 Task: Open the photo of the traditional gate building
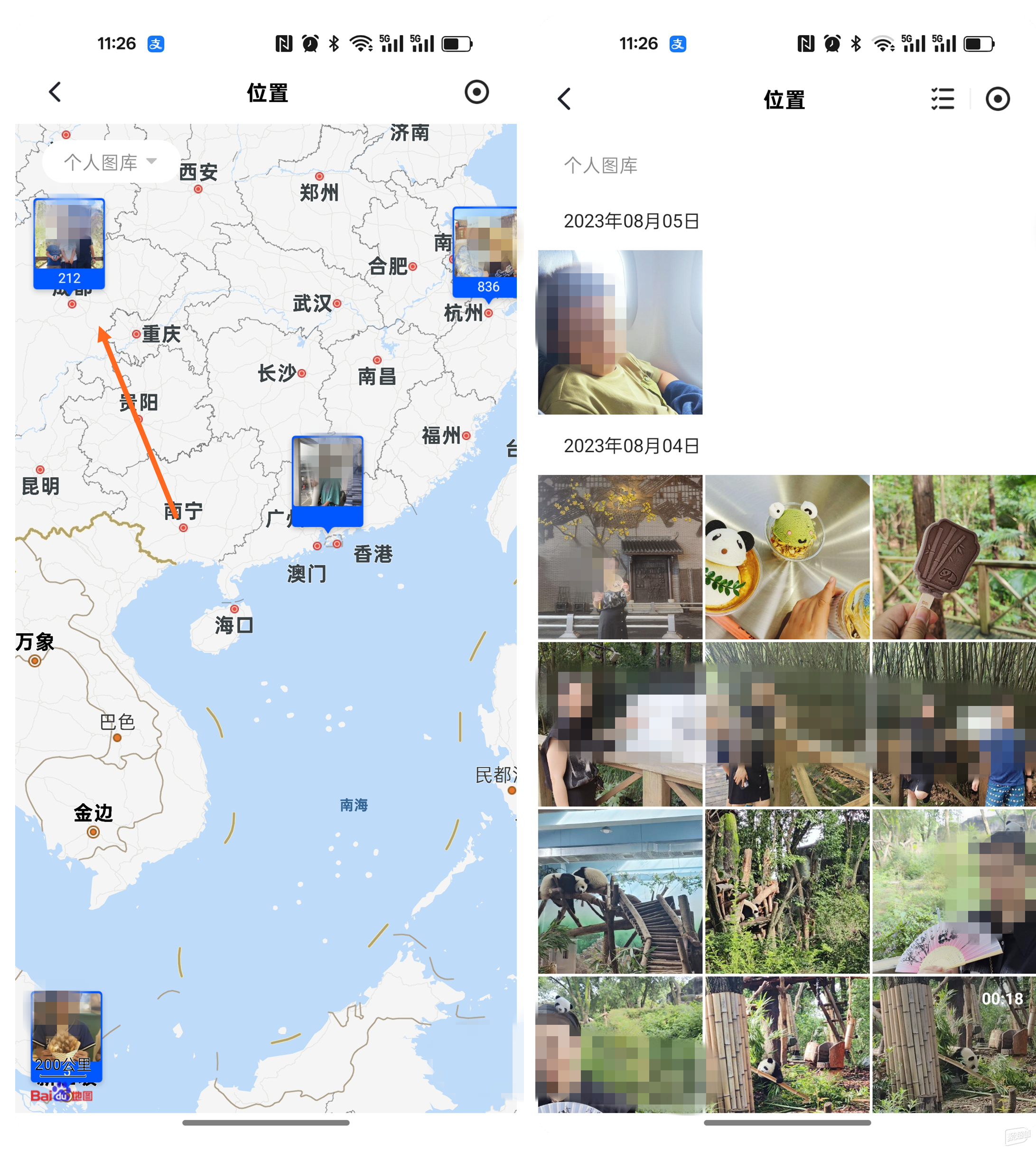click(620, 557)
